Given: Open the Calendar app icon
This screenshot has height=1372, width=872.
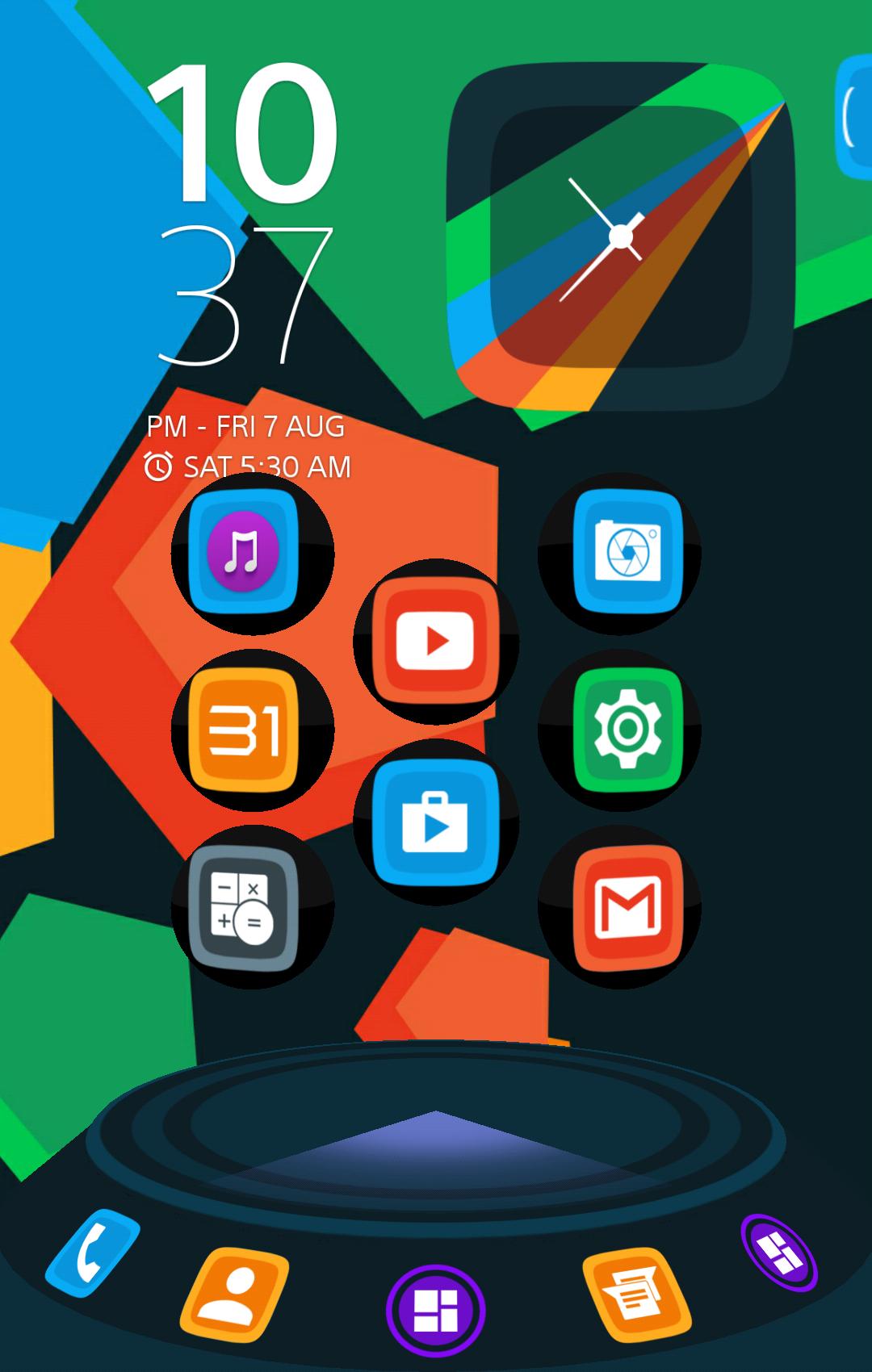Looking at the screenshot, I should [244, 730].
